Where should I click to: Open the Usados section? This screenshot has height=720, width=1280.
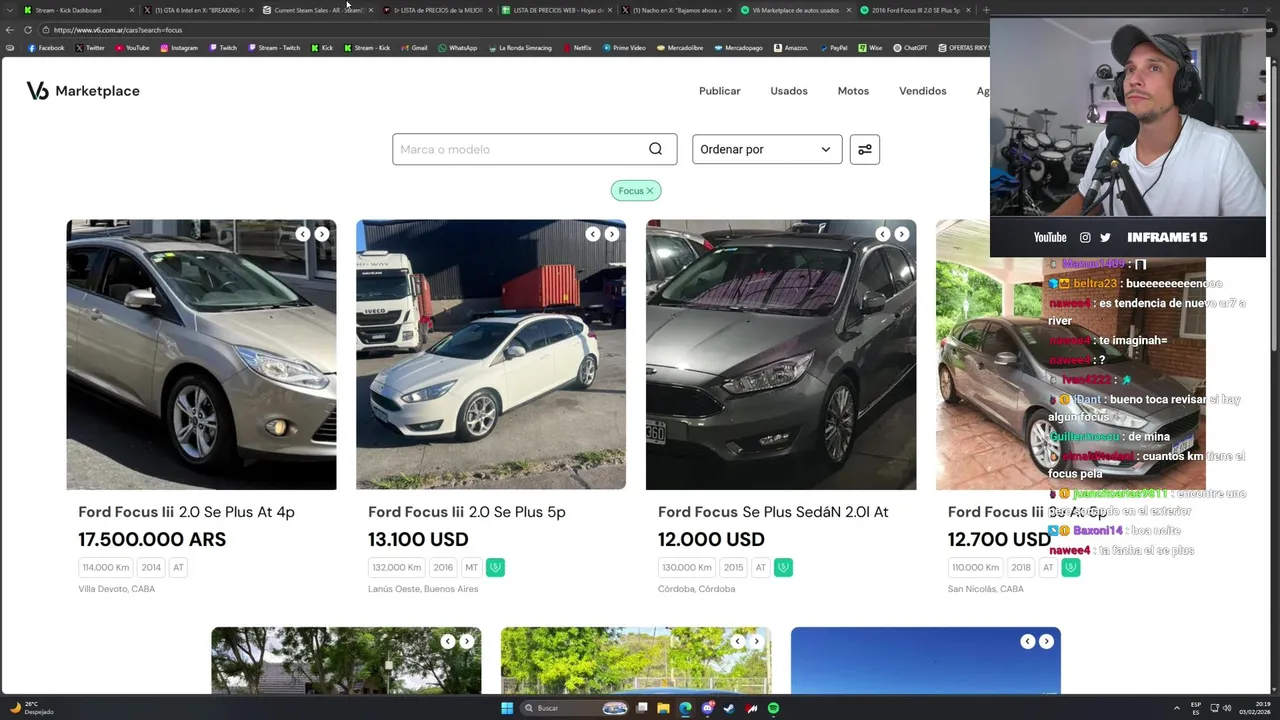[x=788, y=91]
